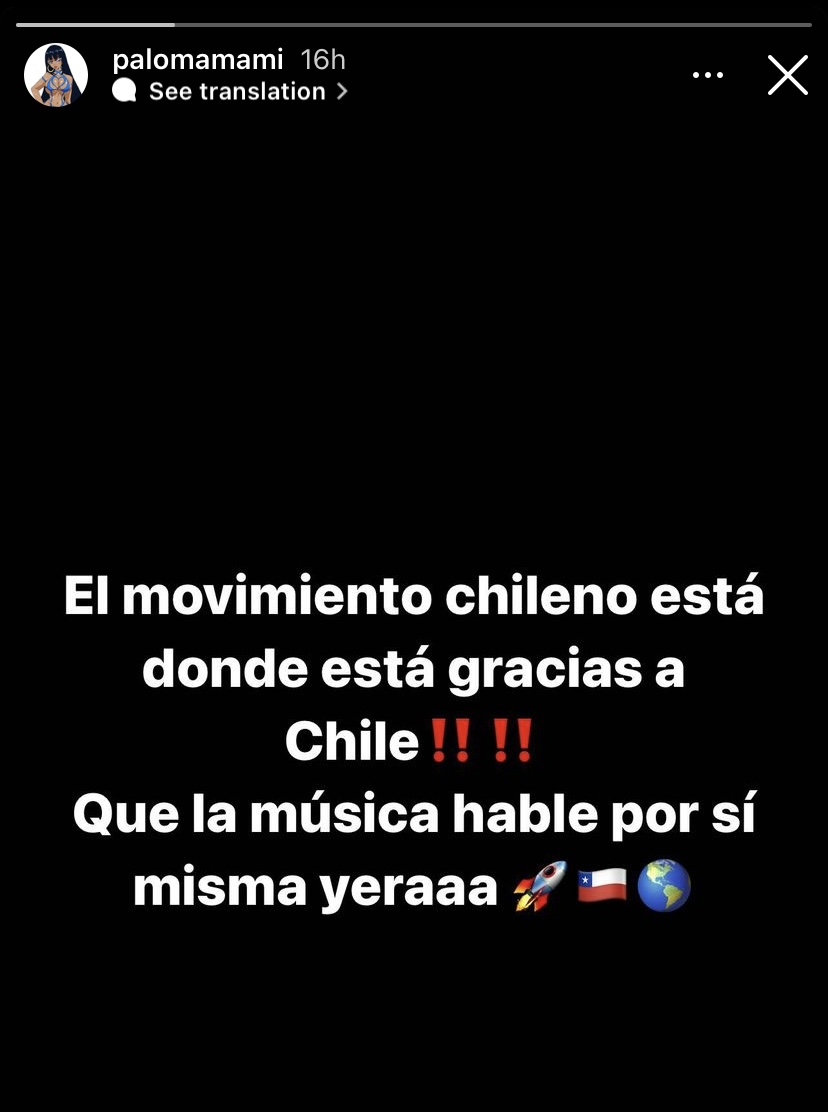This screenshot has height=1112, width=828.
Task: Open palomamami's profile picture
Action: [56, 75]
